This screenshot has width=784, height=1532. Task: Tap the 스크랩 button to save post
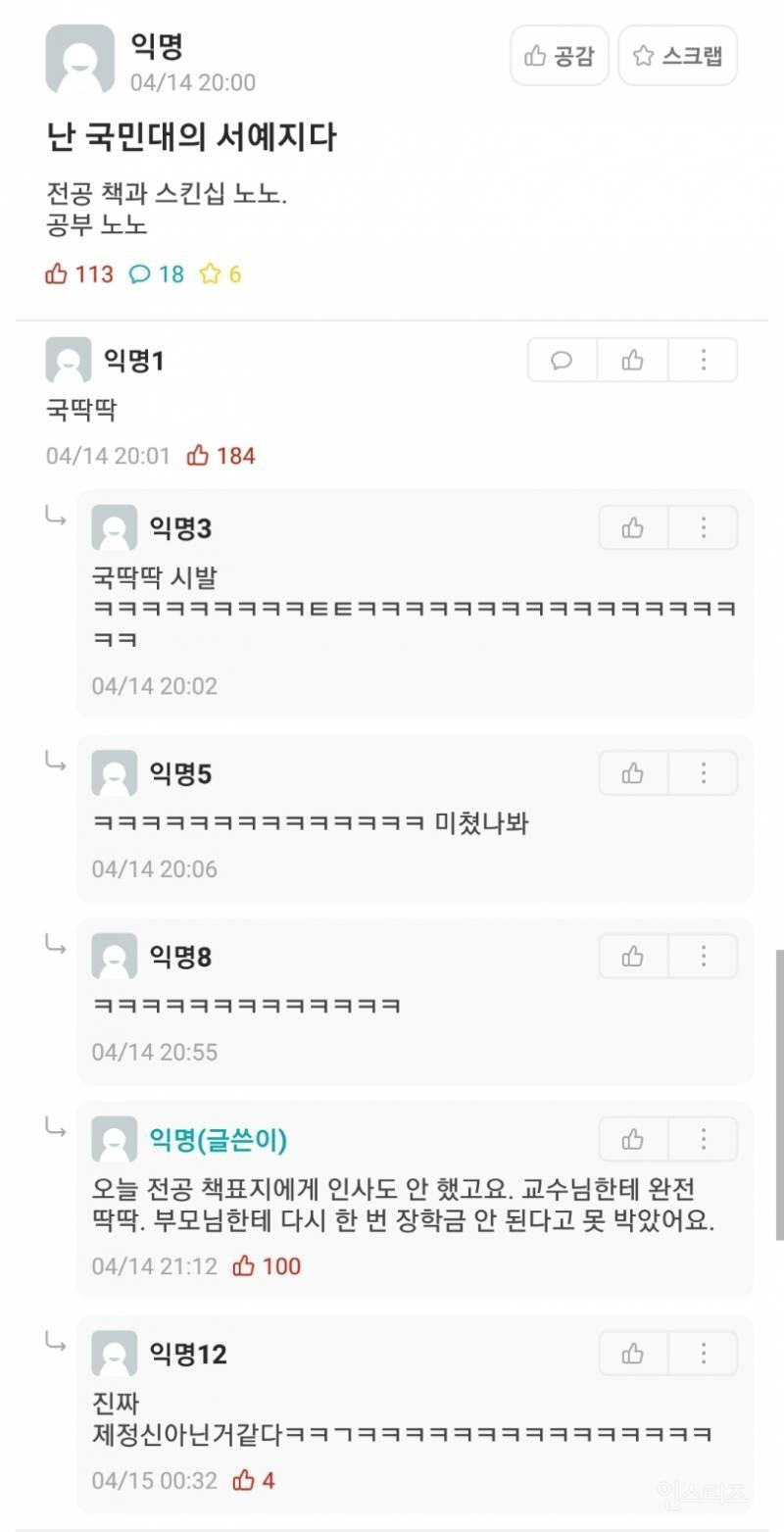click(678, 56)
